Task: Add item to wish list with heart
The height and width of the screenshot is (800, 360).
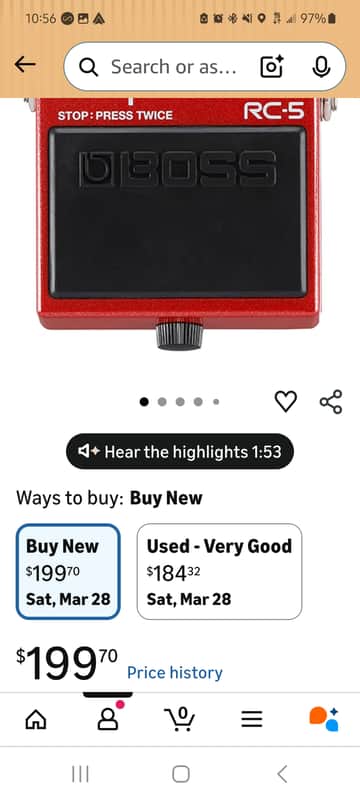Action: (286, 402)
